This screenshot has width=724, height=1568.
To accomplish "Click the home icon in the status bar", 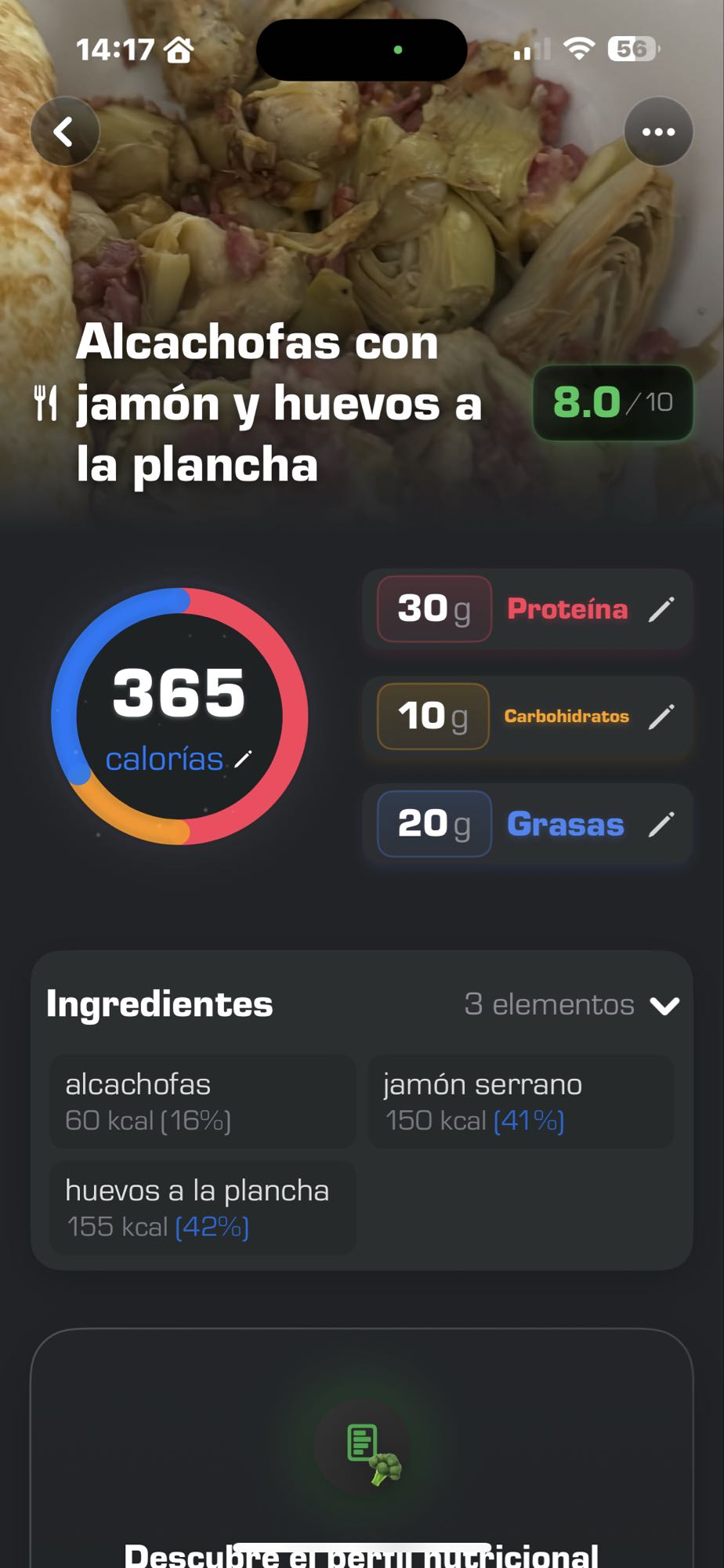I will point(179,49).
